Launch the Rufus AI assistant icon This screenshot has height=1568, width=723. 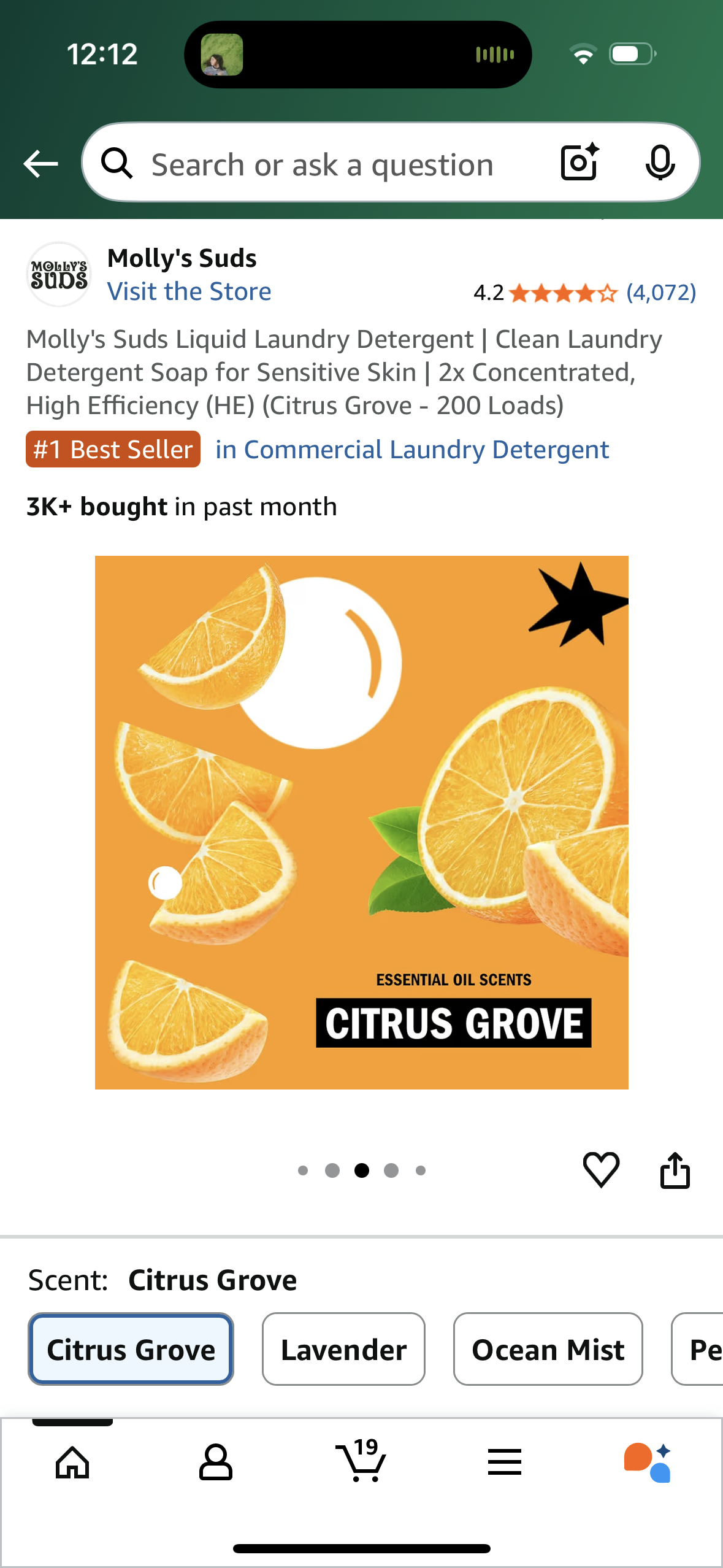coord(648,1462)
